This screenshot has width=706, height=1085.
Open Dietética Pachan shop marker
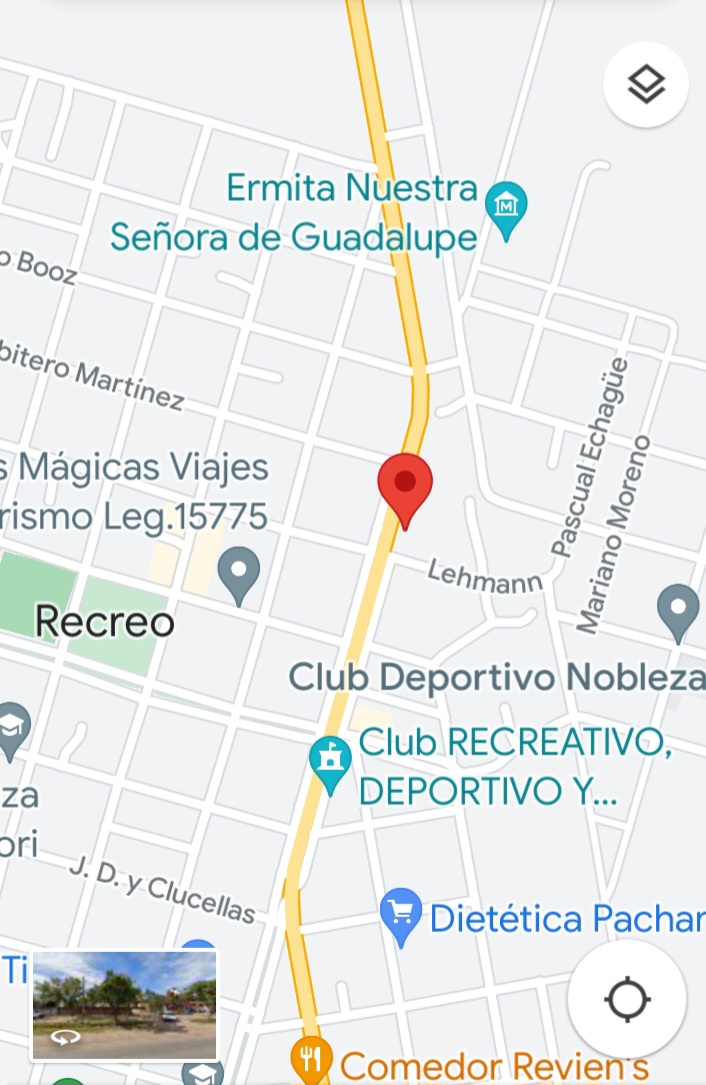click(402, 915)
